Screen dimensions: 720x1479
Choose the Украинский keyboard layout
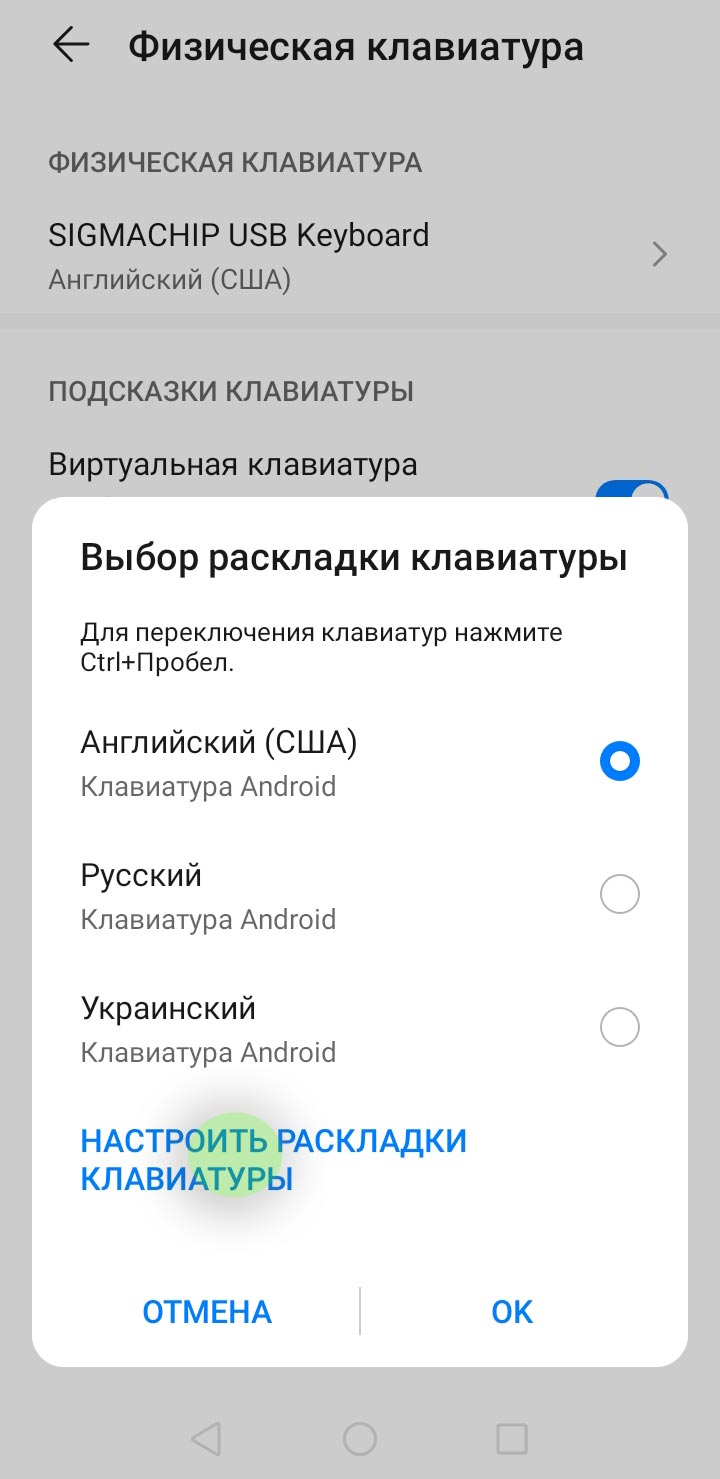point(360,1029)
